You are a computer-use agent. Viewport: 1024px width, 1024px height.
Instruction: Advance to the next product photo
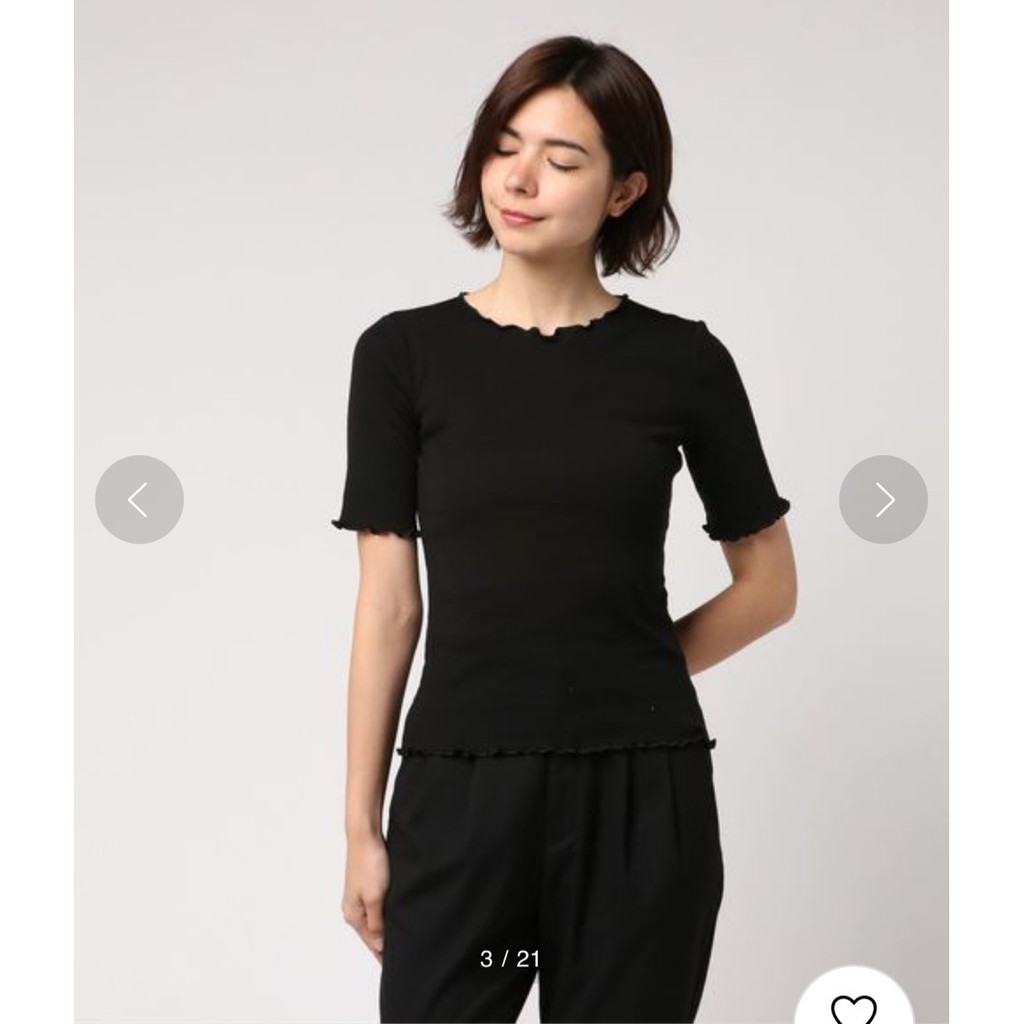(883, 499)
